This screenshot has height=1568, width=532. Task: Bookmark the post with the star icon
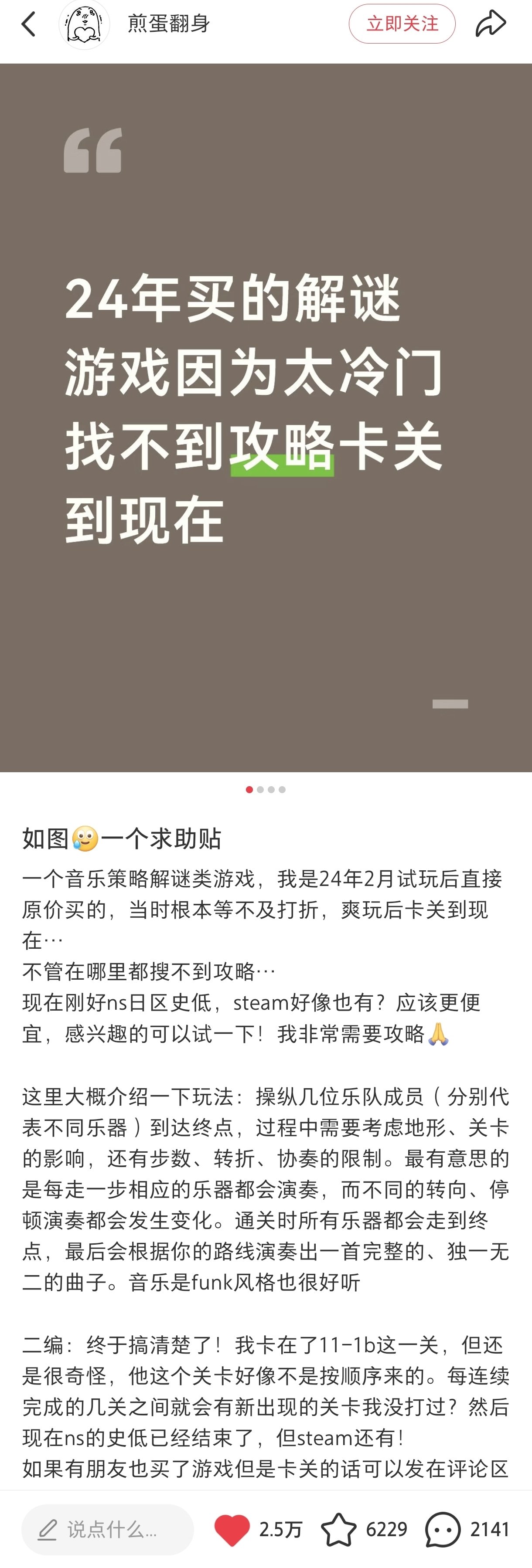click(x=338, y=1528)
